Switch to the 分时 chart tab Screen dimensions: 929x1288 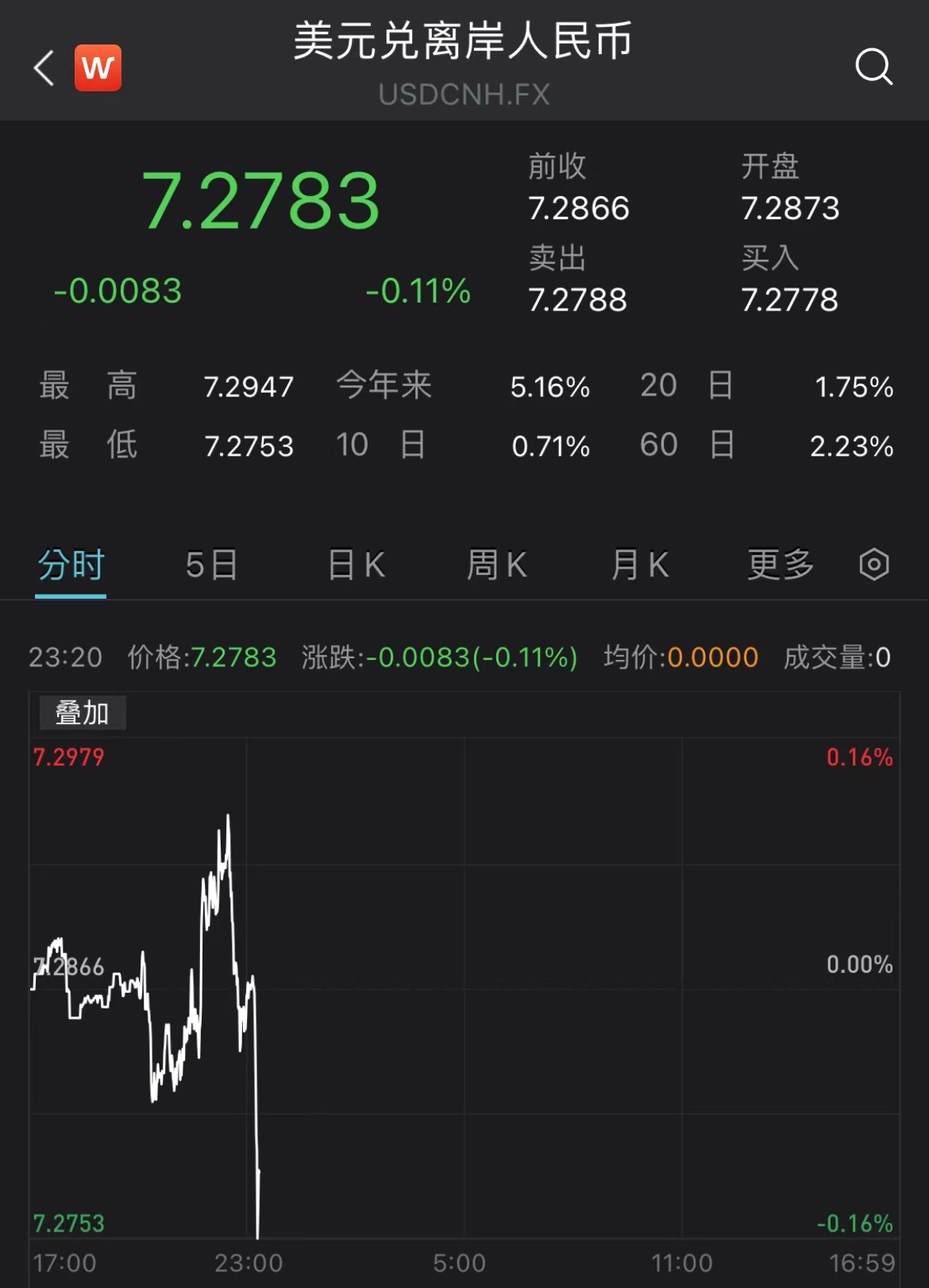tap(71, 565)
